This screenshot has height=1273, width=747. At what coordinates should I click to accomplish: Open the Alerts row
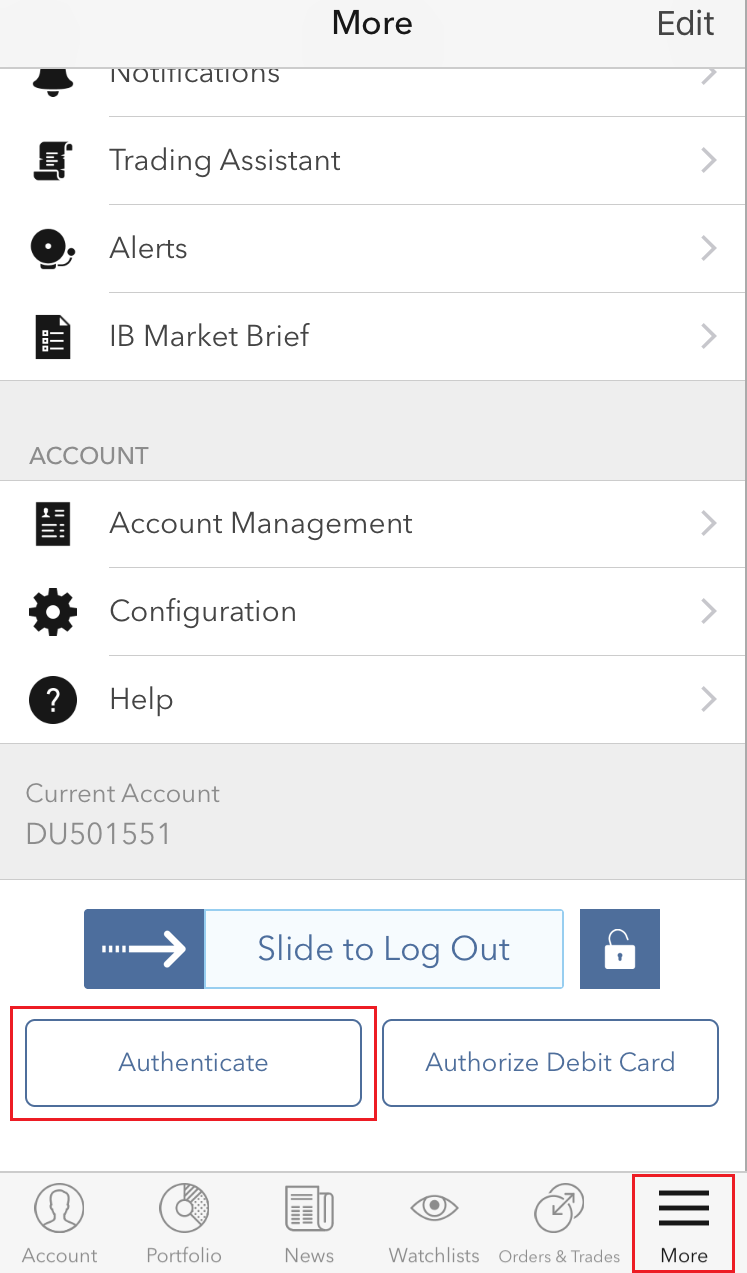(x=373, y=249)
